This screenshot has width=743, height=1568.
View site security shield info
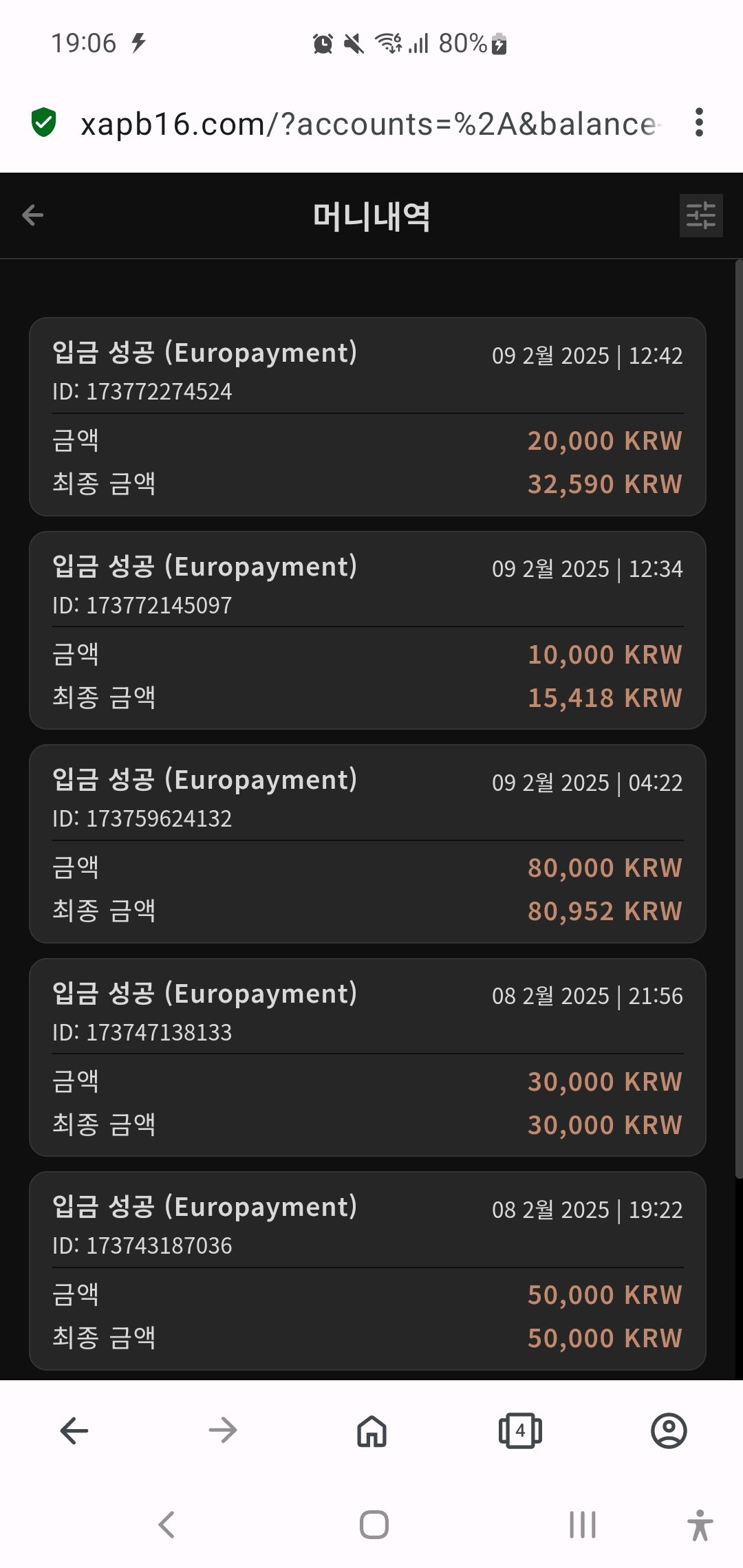coord(44,122)
